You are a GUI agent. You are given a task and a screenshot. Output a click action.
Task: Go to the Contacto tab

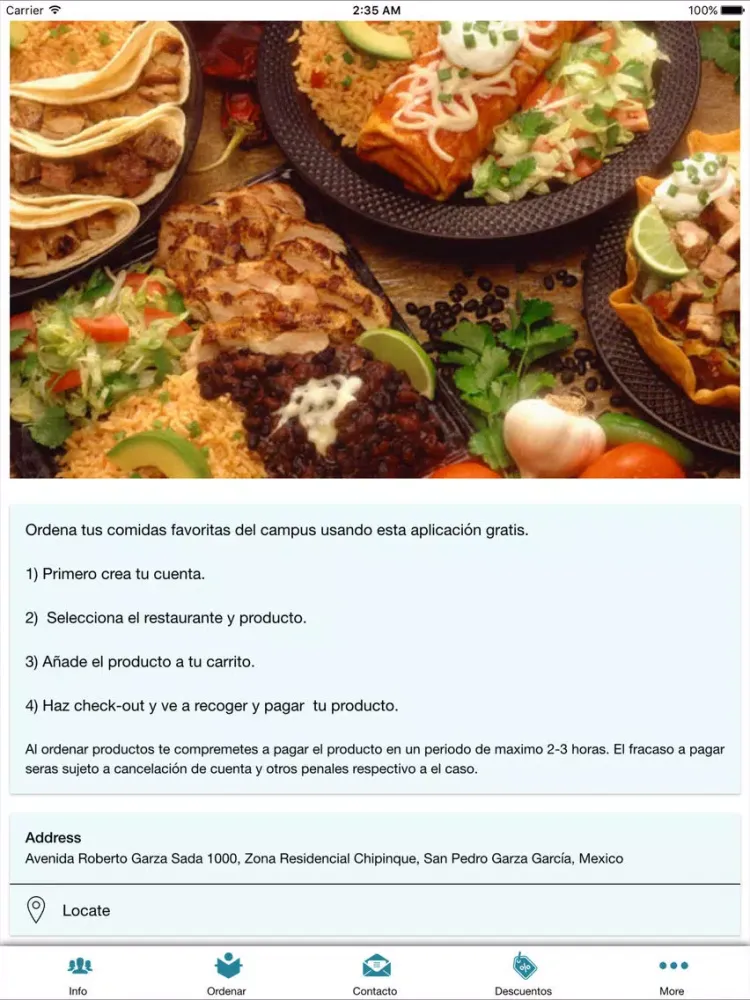click(x=375, y=974)
